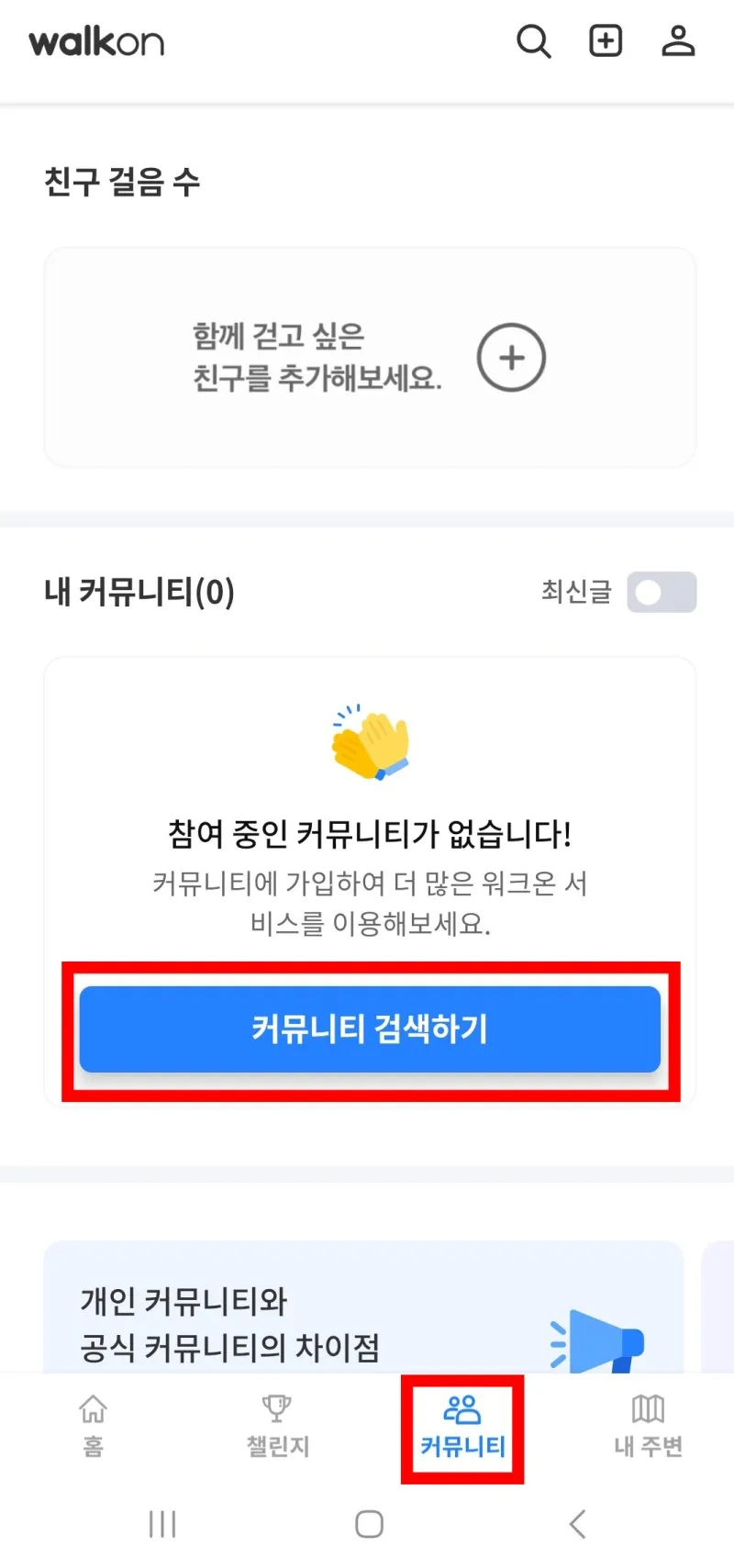Open recent apps from navigation bar
734x1568 pixels.
pyautogui.click(x=162, y=1524)
